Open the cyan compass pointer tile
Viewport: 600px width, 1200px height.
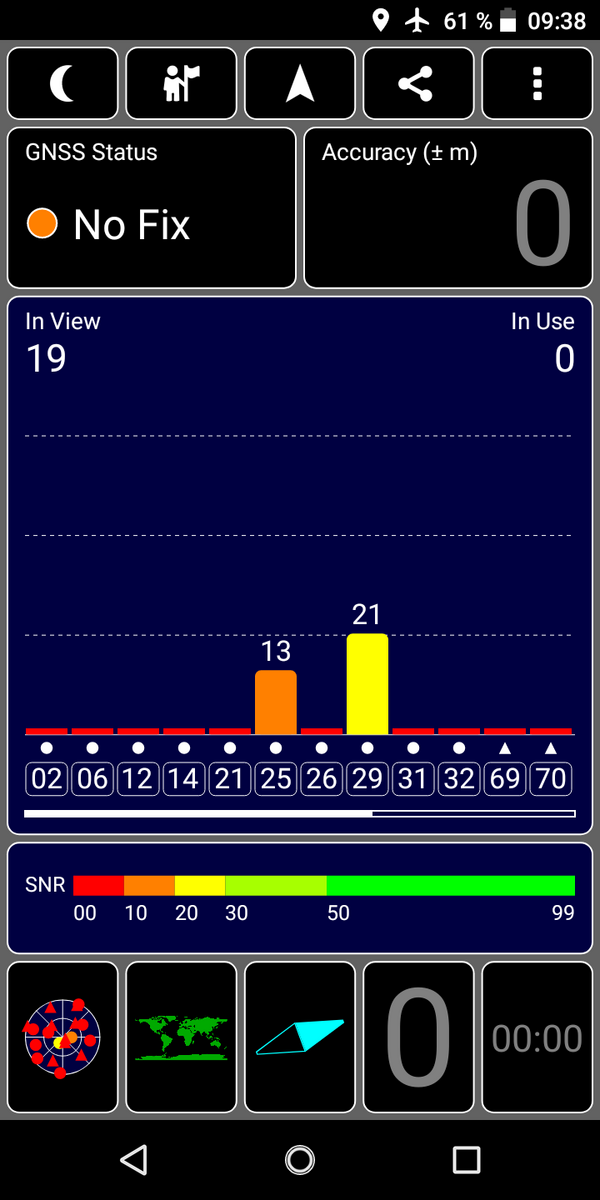[x=300, y=1037]
